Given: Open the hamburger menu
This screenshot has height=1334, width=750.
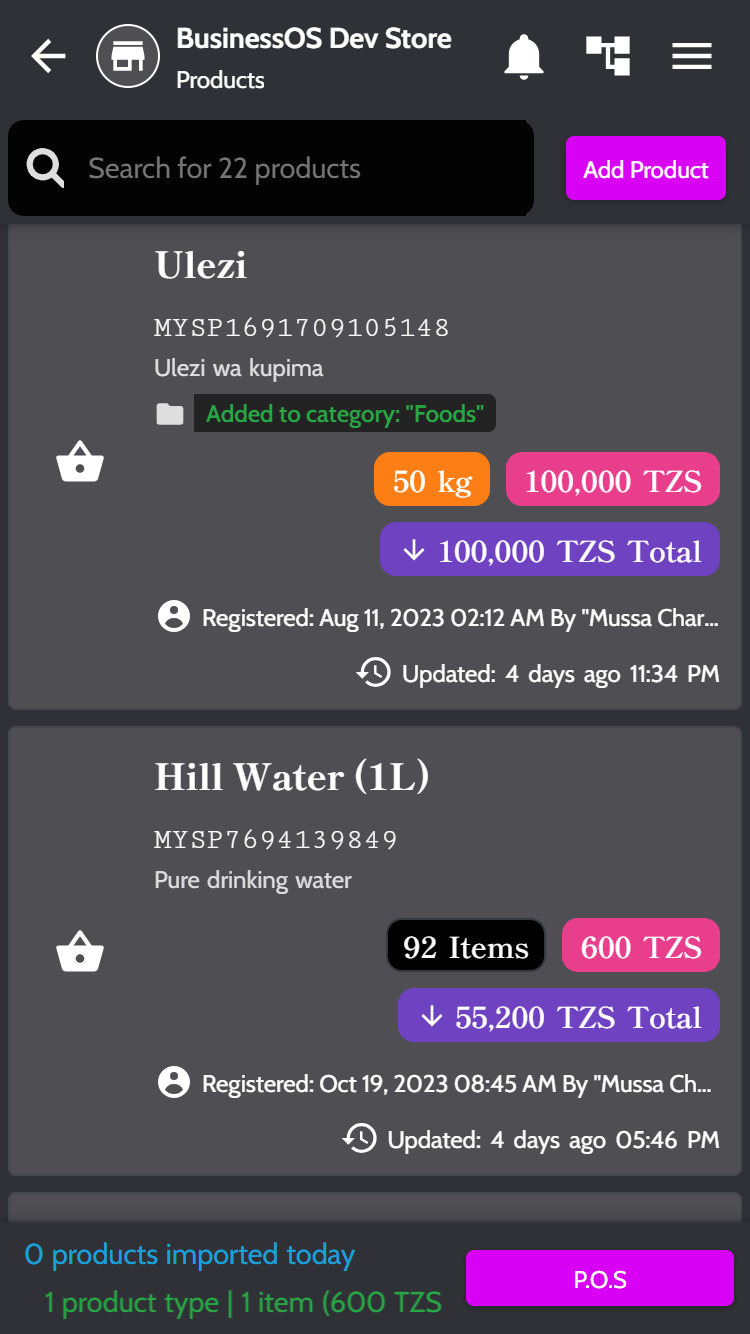Looking at the screenshot, I should click(691, 57).
